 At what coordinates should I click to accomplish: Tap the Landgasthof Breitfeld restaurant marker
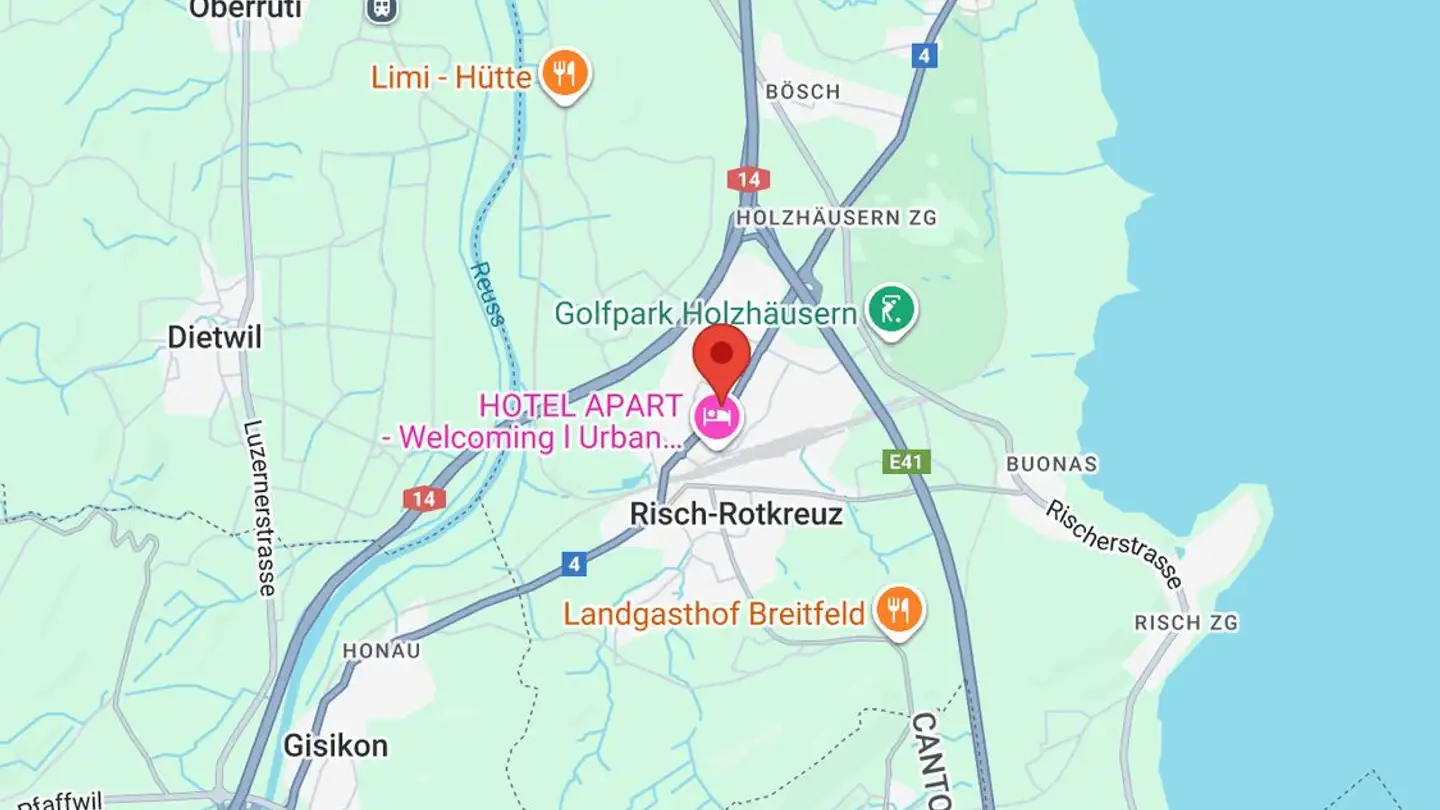pos(899,609)
